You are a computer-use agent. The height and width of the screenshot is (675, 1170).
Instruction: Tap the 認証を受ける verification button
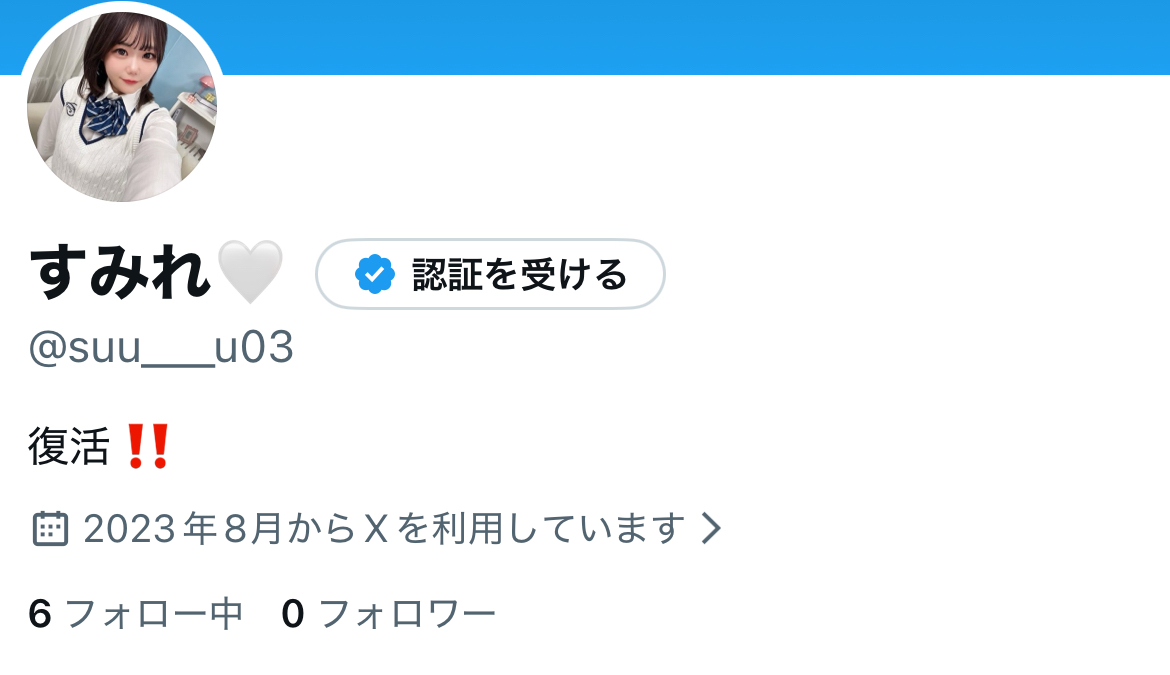click(x=490, y=274)
